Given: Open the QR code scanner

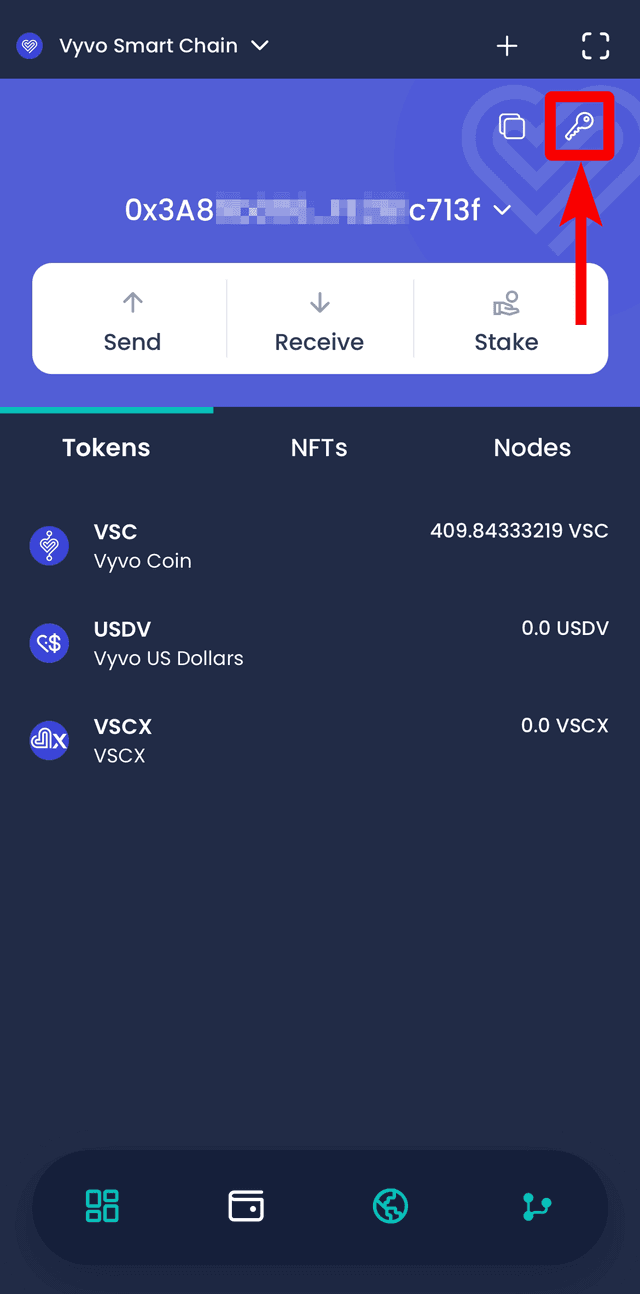Looking at the screenshot, I should click(595, 46).
